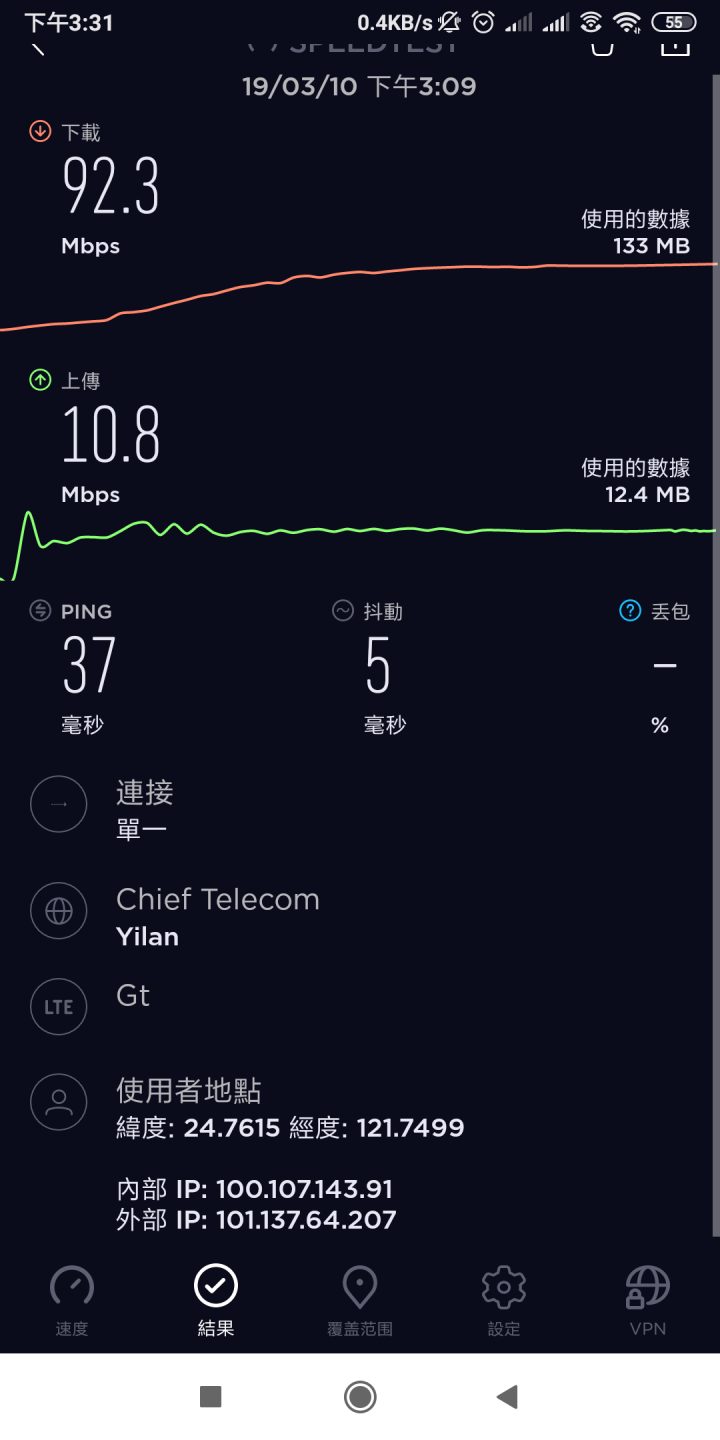Tap the help icon beside 丟包
720x1440 pixels.
pyautogui.click(x=630, y=611)
